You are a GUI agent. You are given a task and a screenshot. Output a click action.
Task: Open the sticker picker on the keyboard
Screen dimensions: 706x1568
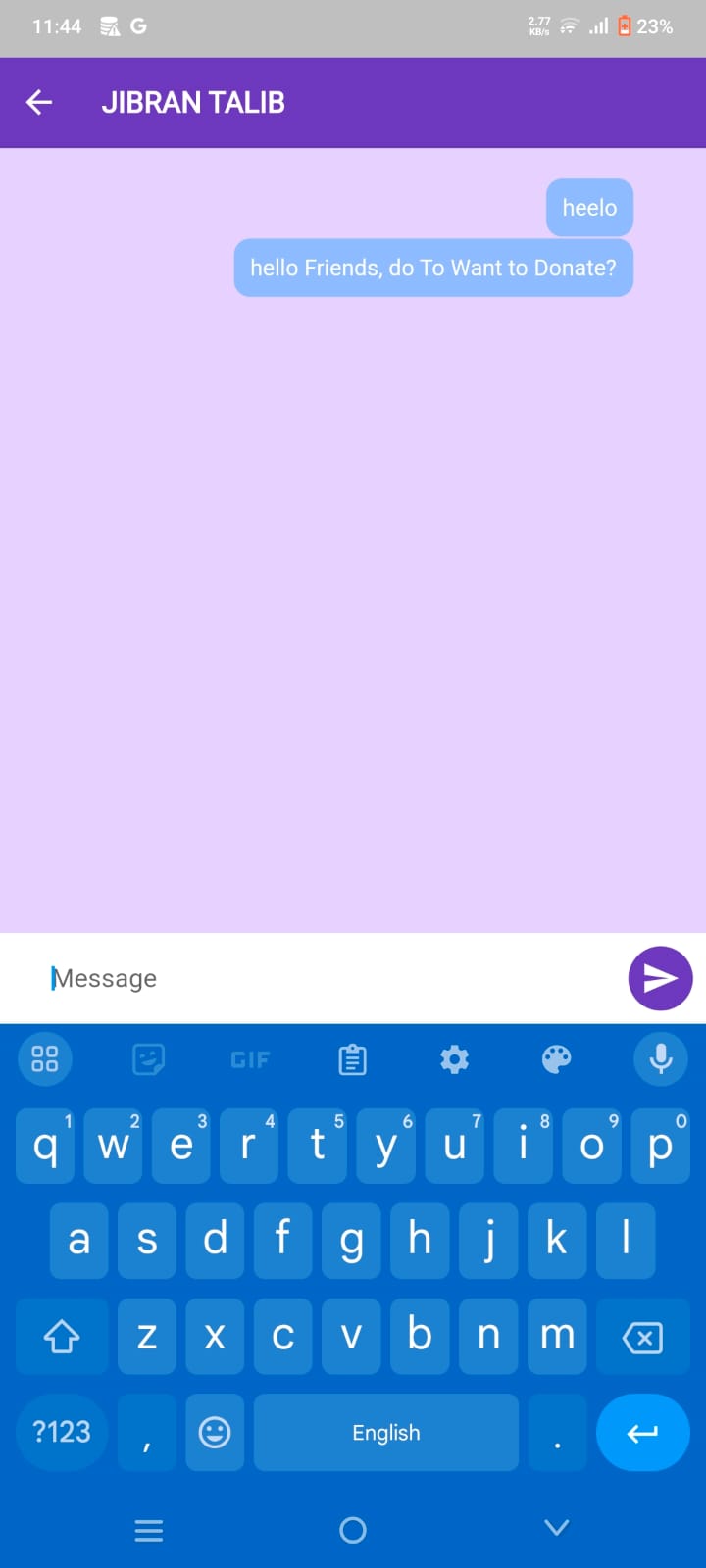click(x=148, y=1058)
